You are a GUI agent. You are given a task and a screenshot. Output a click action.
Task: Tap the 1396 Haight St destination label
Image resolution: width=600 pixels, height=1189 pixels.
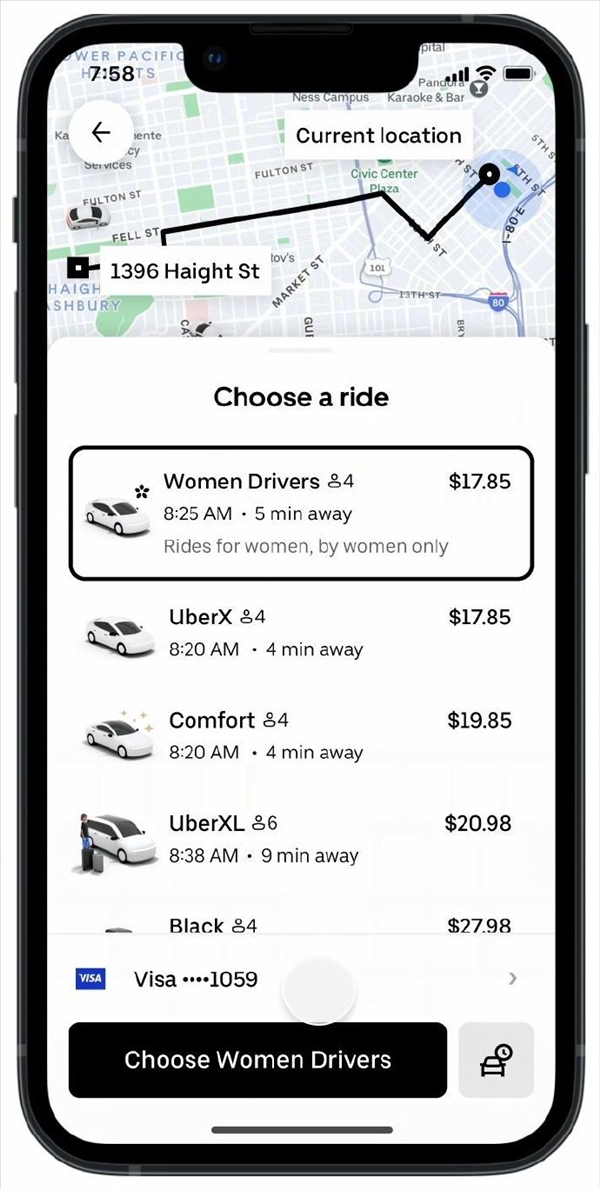point(184,271)
